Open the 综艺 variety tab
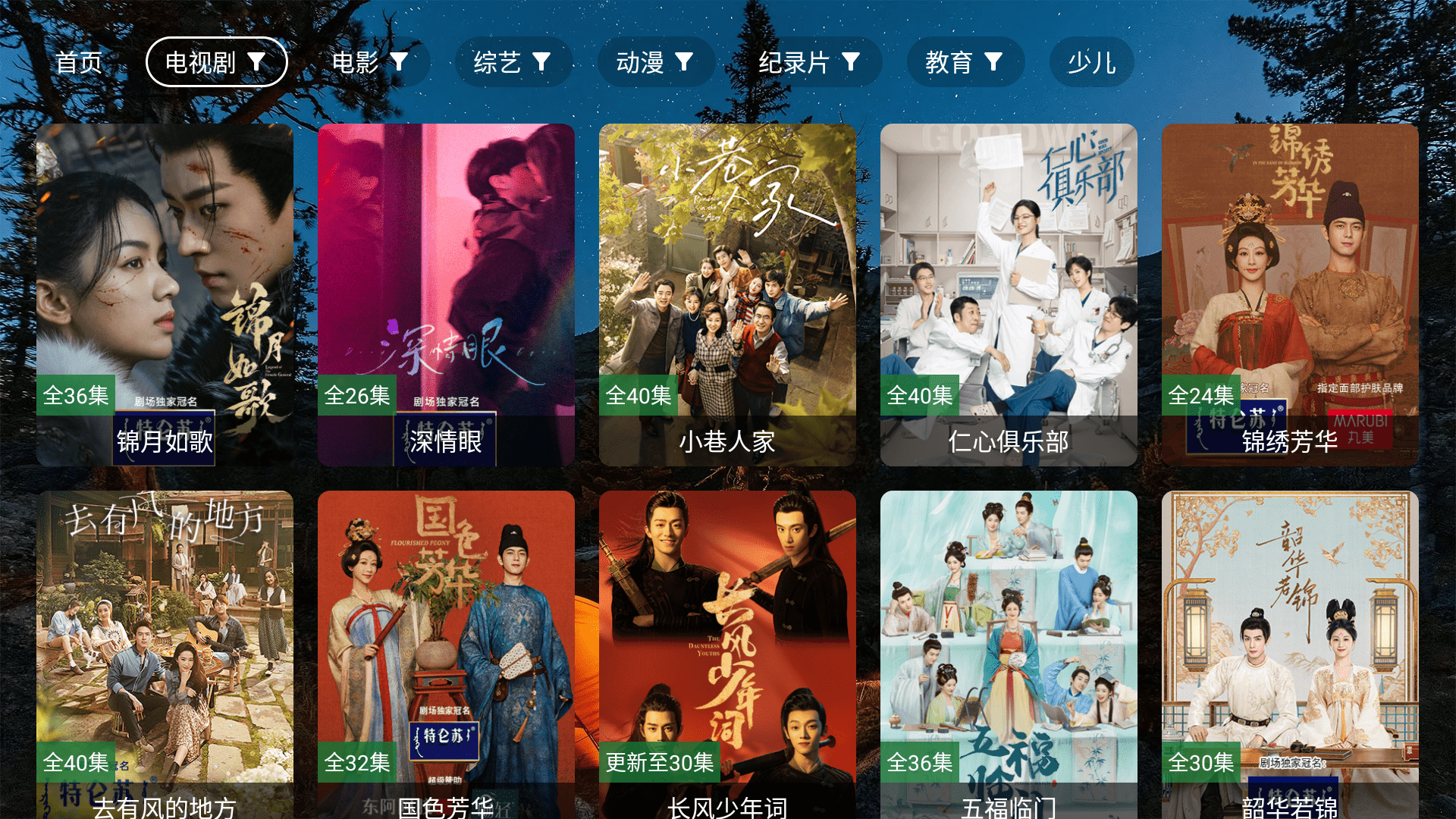 pyautogui.click(x=513, y=62)
